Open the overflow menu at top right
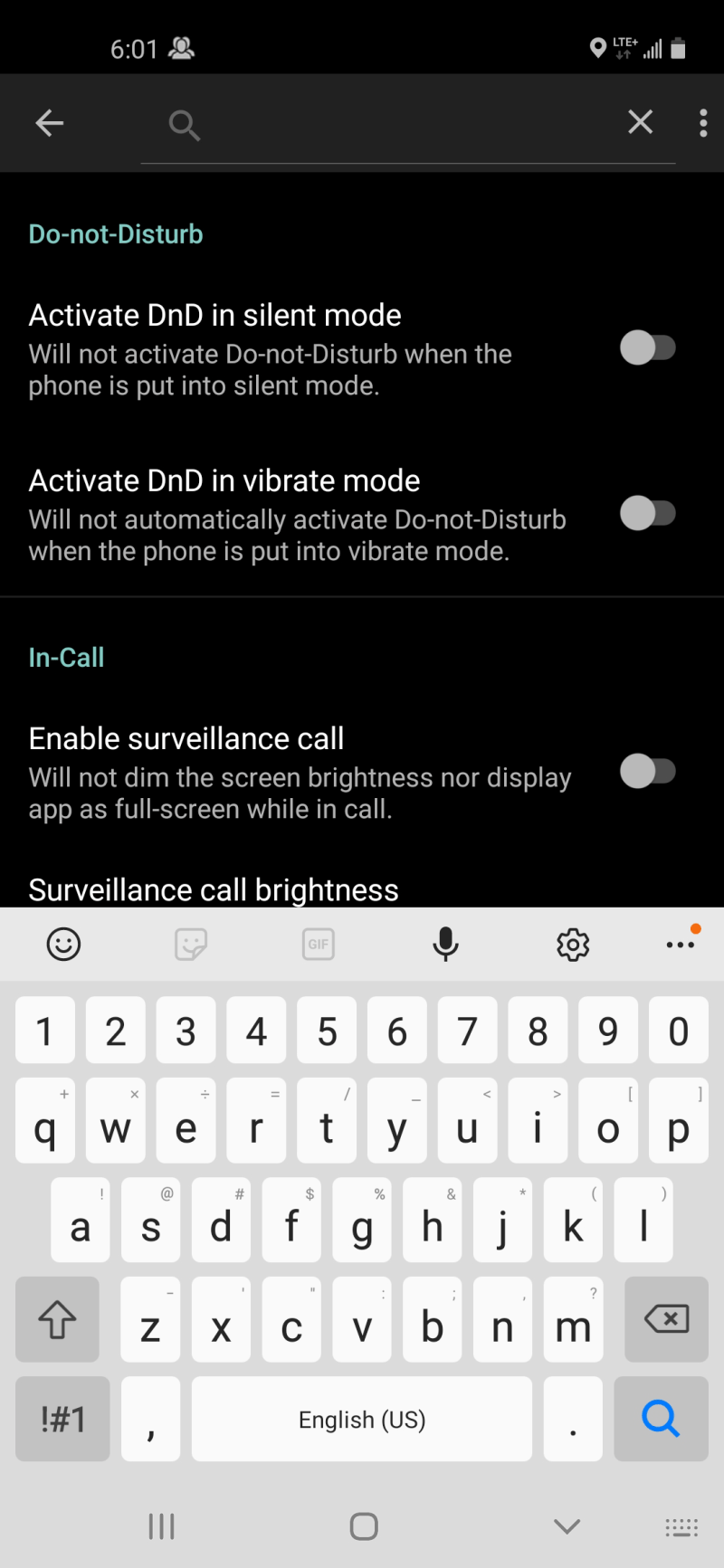 (x=703, y=122)
